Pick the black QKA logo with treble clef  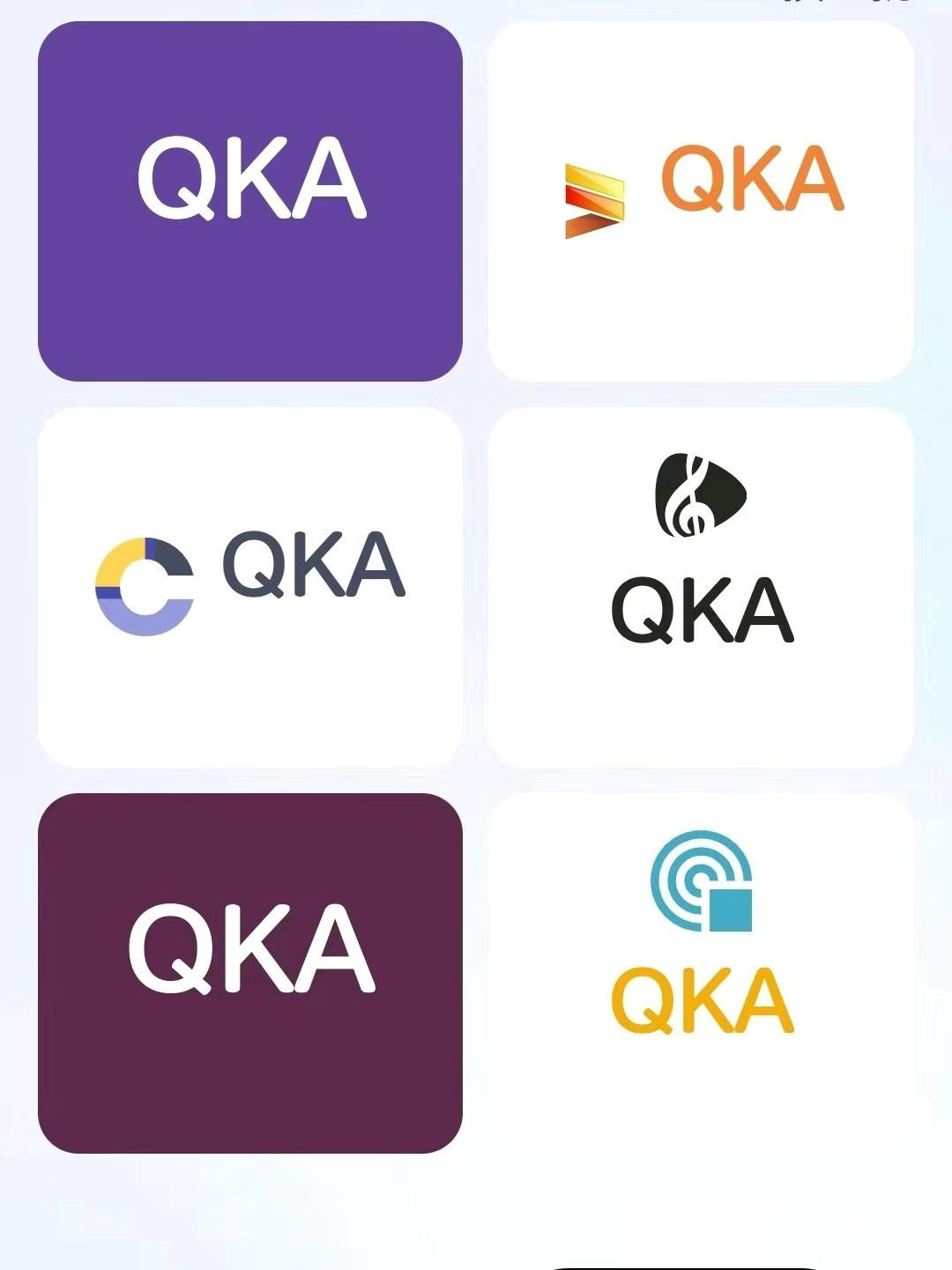coord(701,587)
